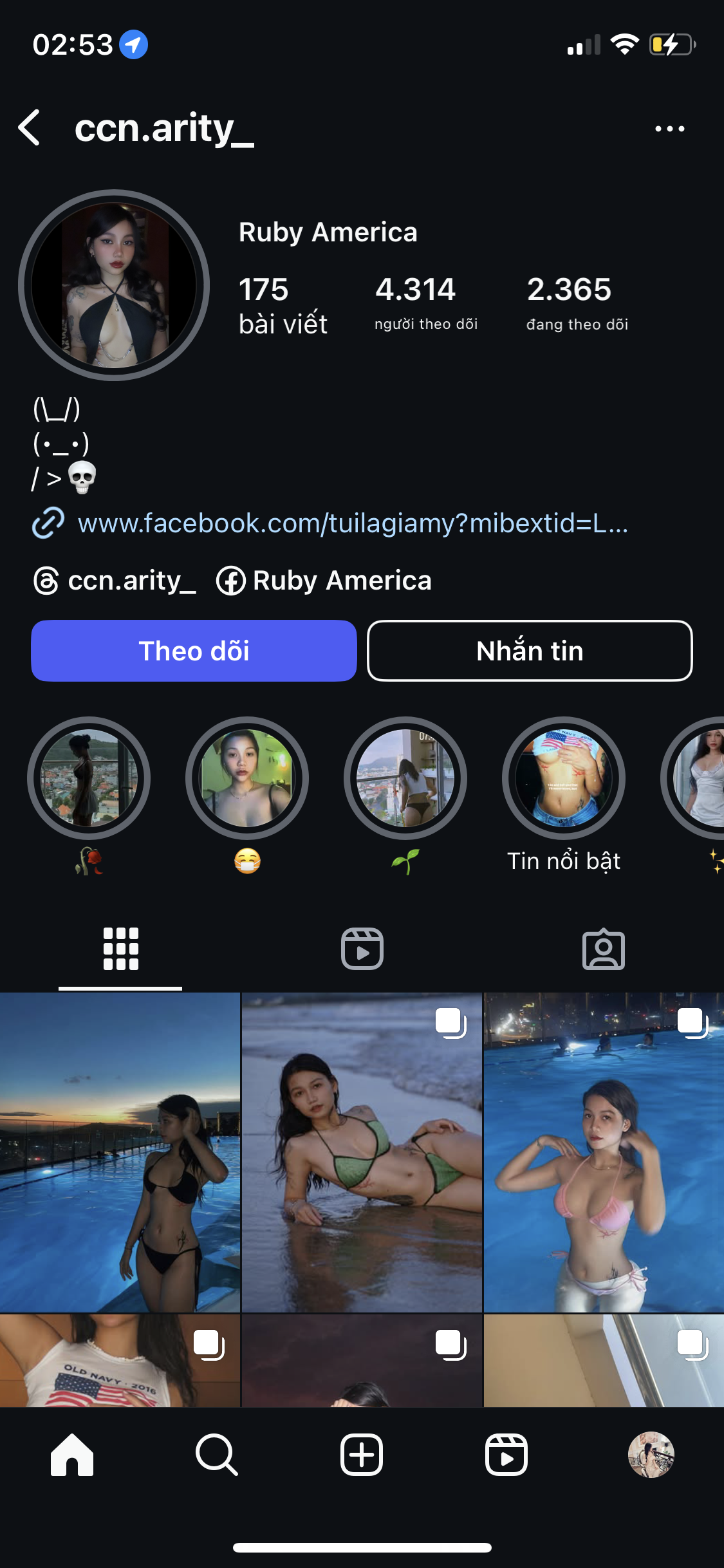724x1568 pixels.
Task: Open the rose emoji story highlight
Action: [89, 778]
